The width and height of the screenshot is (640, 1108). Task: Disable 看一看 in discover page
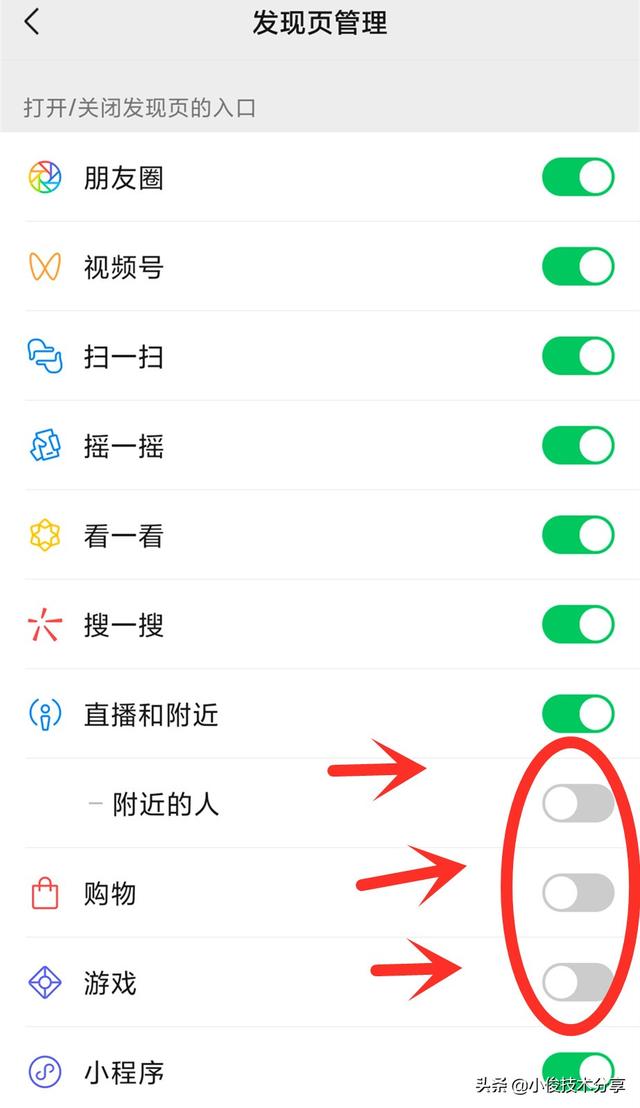[x=578, y=535]
